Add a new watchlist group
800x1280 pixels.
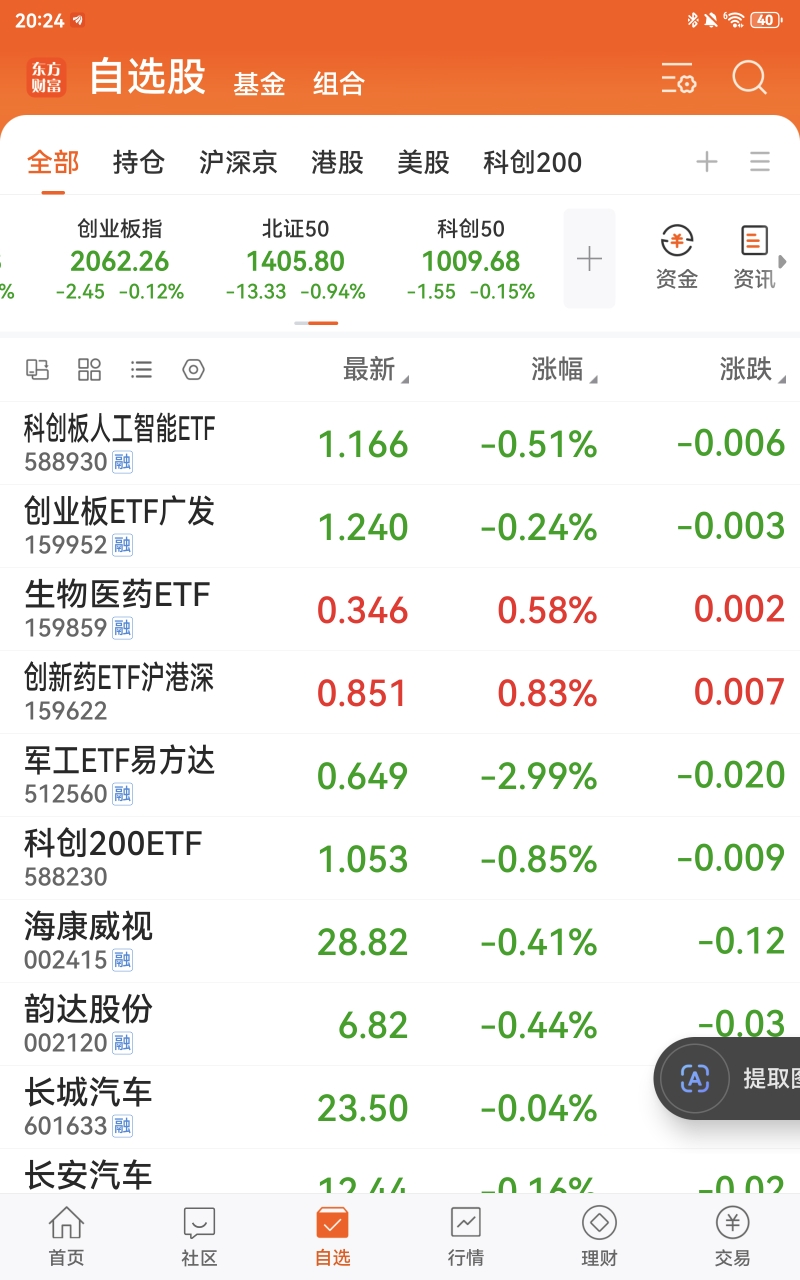tap(707, 162)
